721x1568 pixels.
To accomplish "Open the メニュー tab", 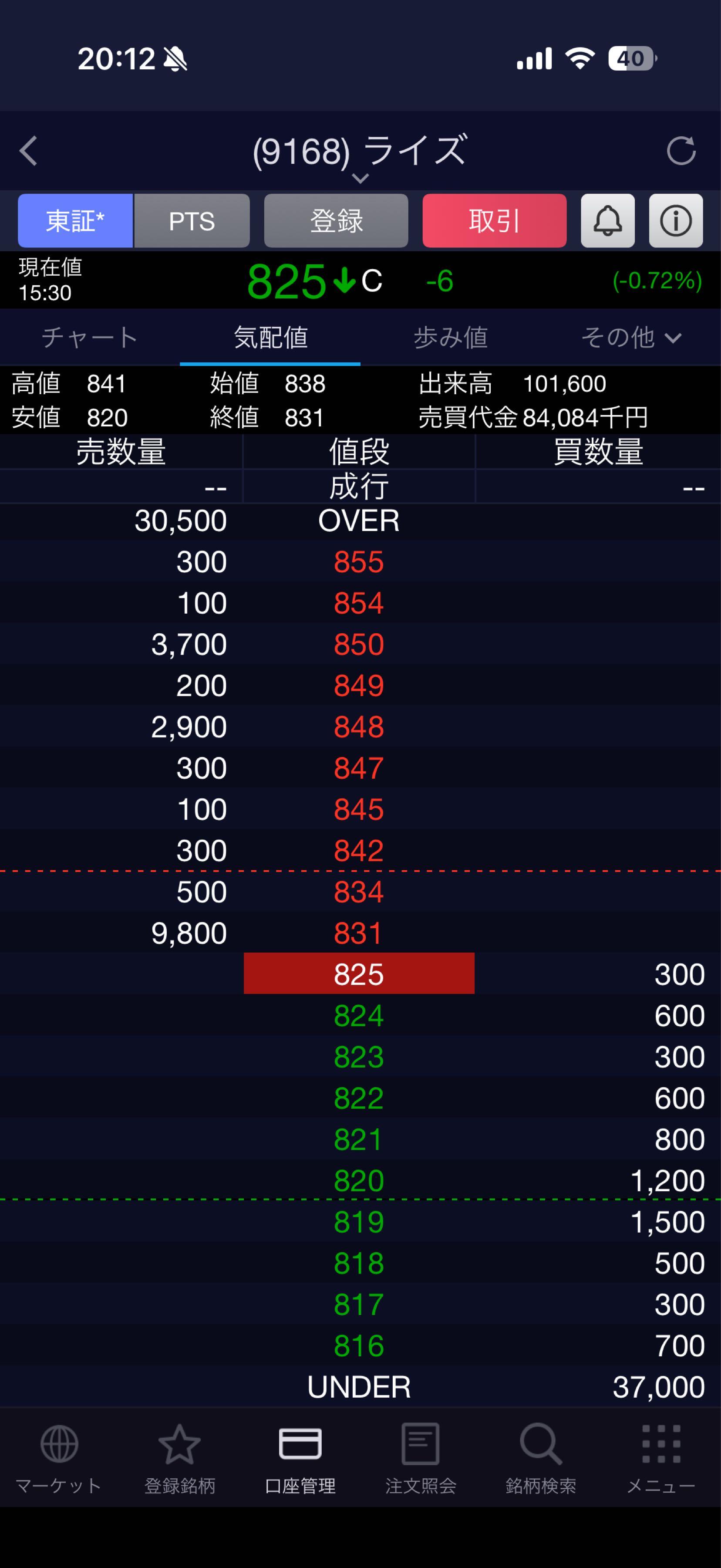I will [661, 1458].
